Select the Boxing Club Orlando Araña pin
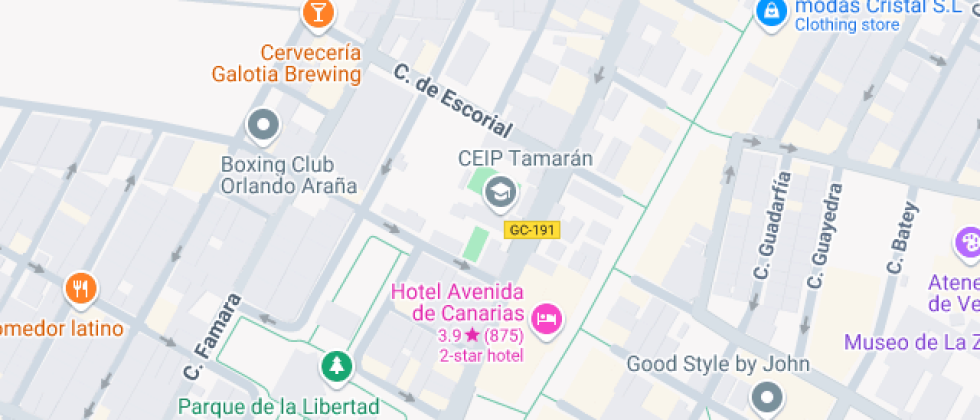 coord(263,126)
